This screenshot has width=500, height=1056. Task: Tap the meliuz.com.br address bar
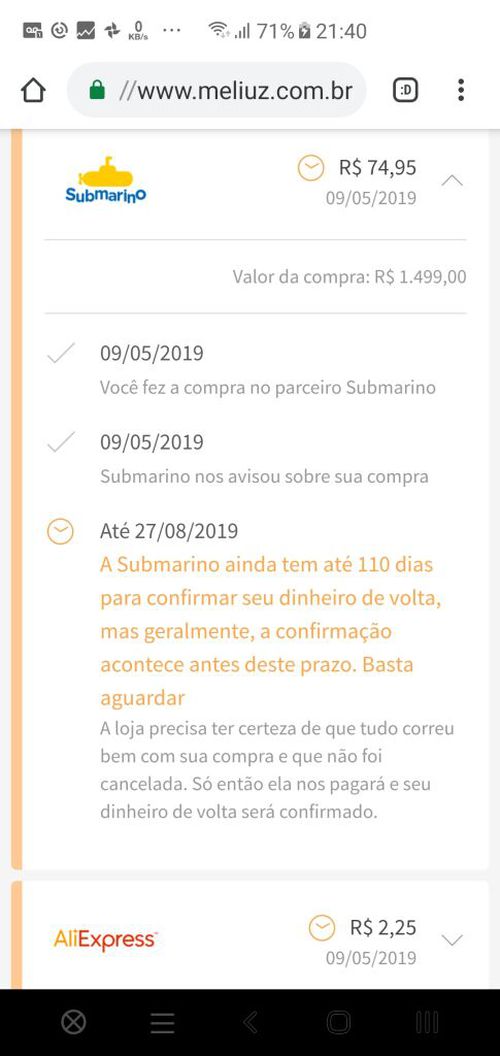tap(217, 90)
